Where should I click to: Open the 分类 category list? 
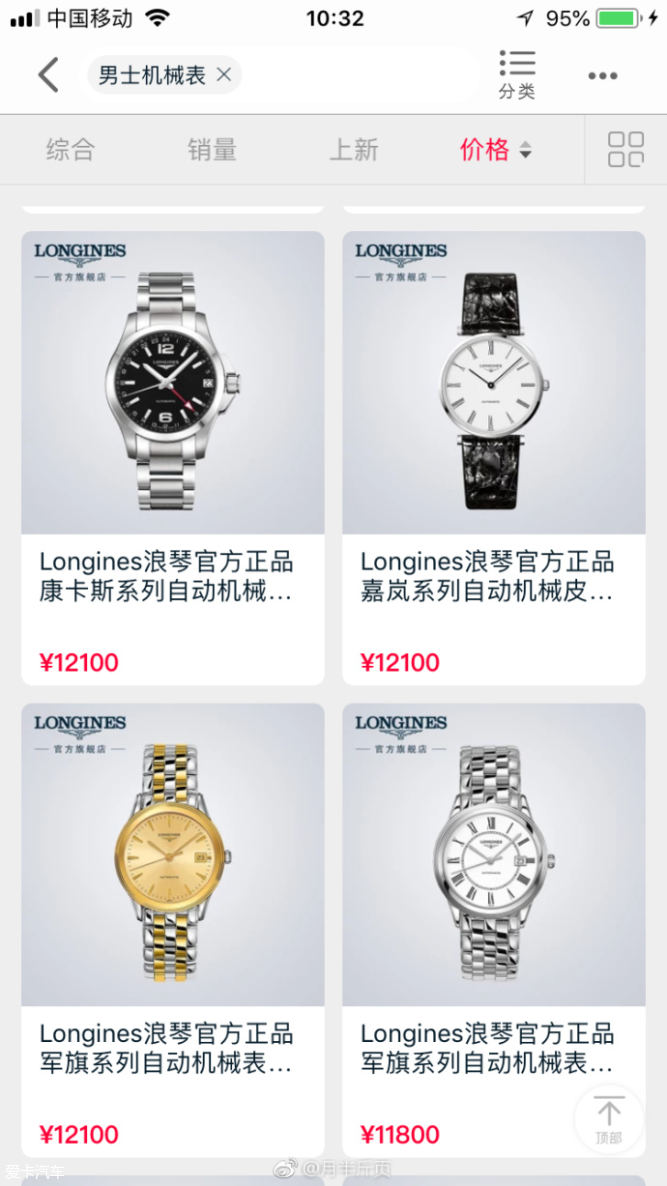[517, 75]
